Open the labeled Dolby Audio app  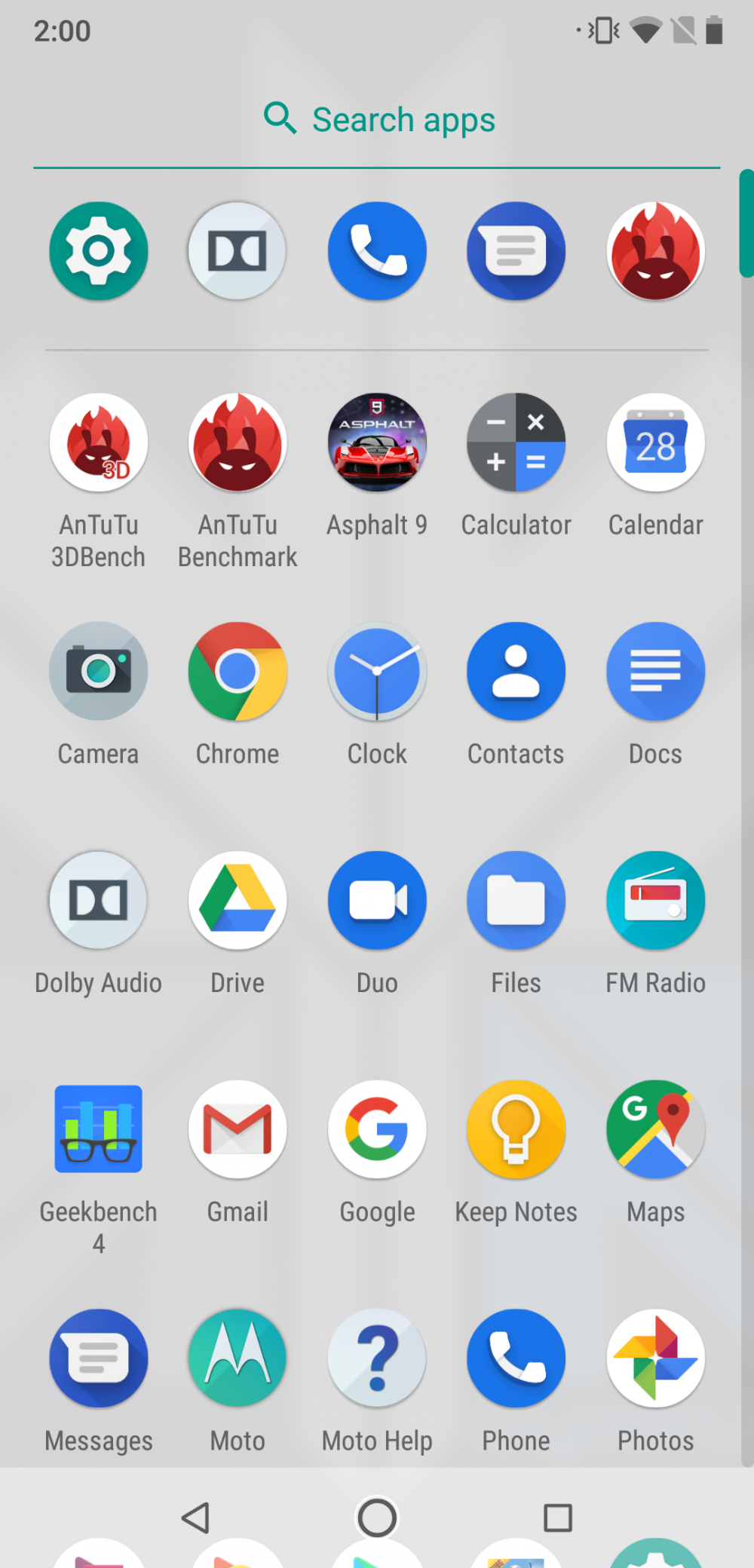tap(99, 900)
